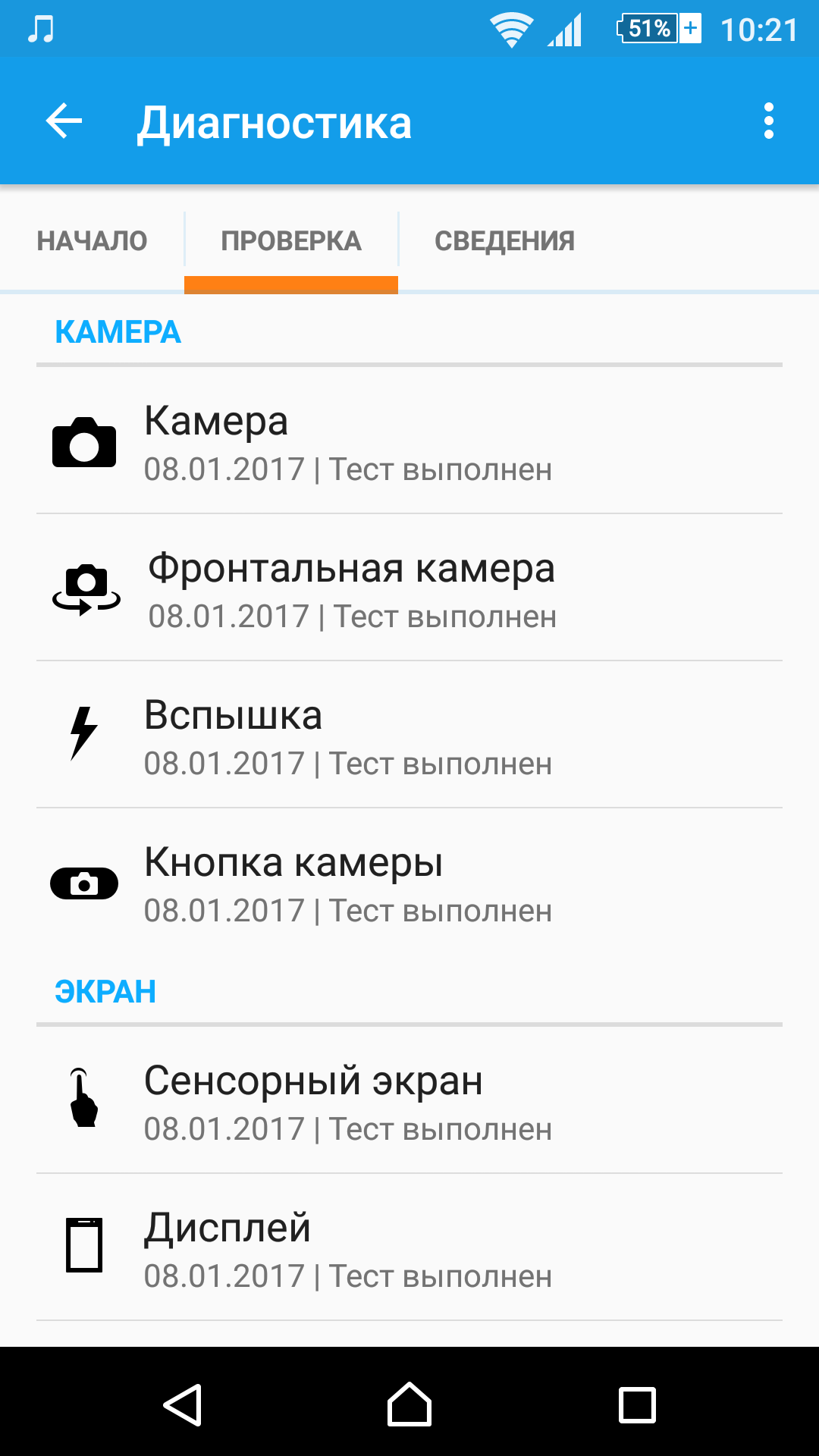Open the Дисплей test
This screenshot has width=819, height=1456.
click(x=409, y=1247)
